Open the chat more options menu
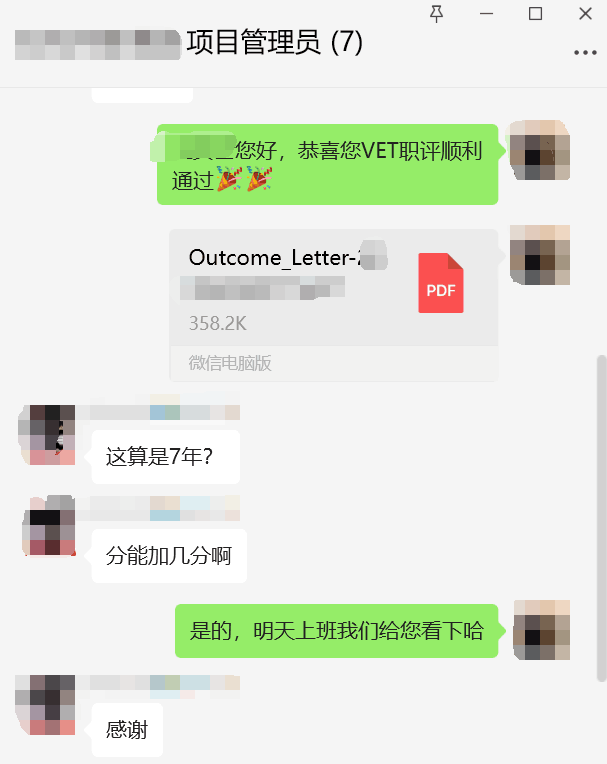 click(584, 52)
